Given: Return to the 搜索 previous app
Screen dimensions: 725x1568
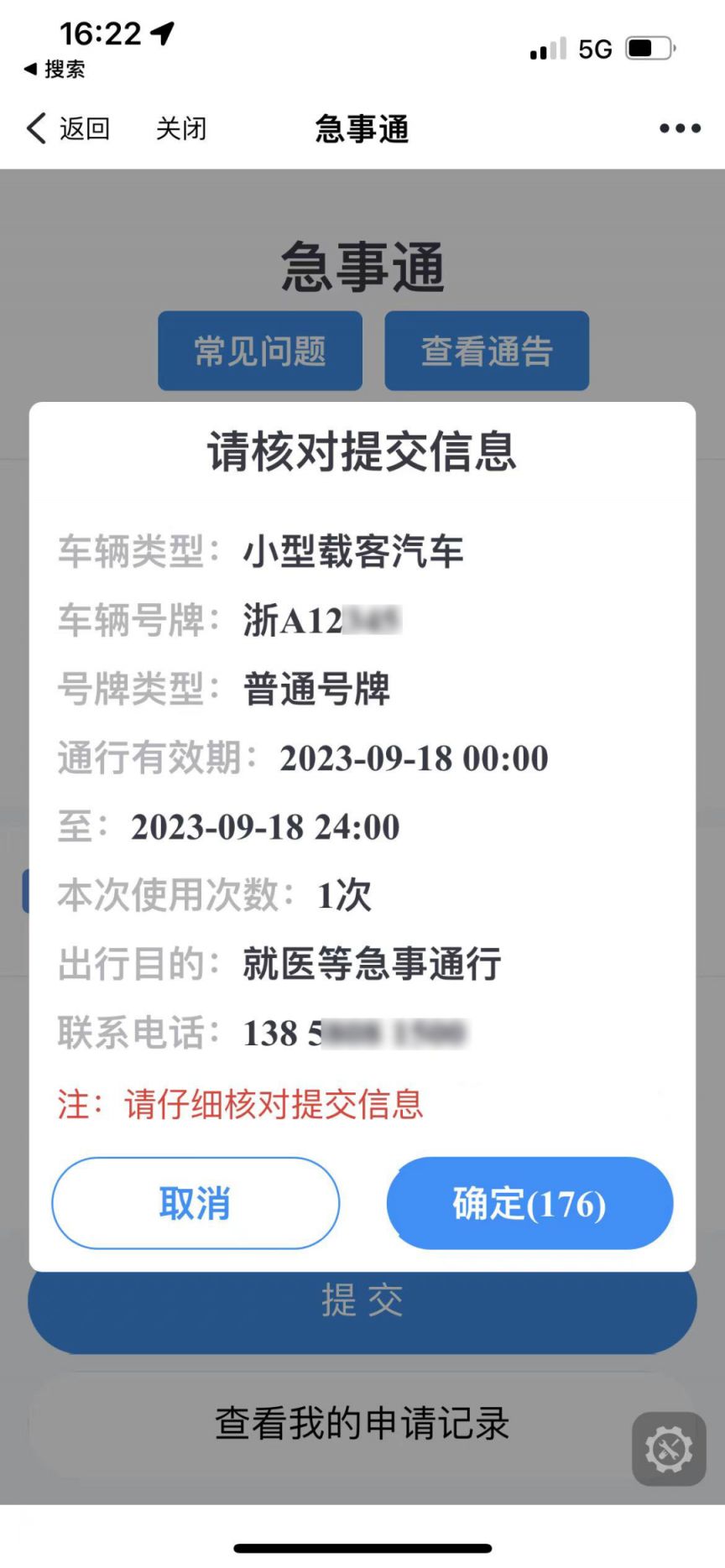Looking at the screenshot, I should point(55,69).
